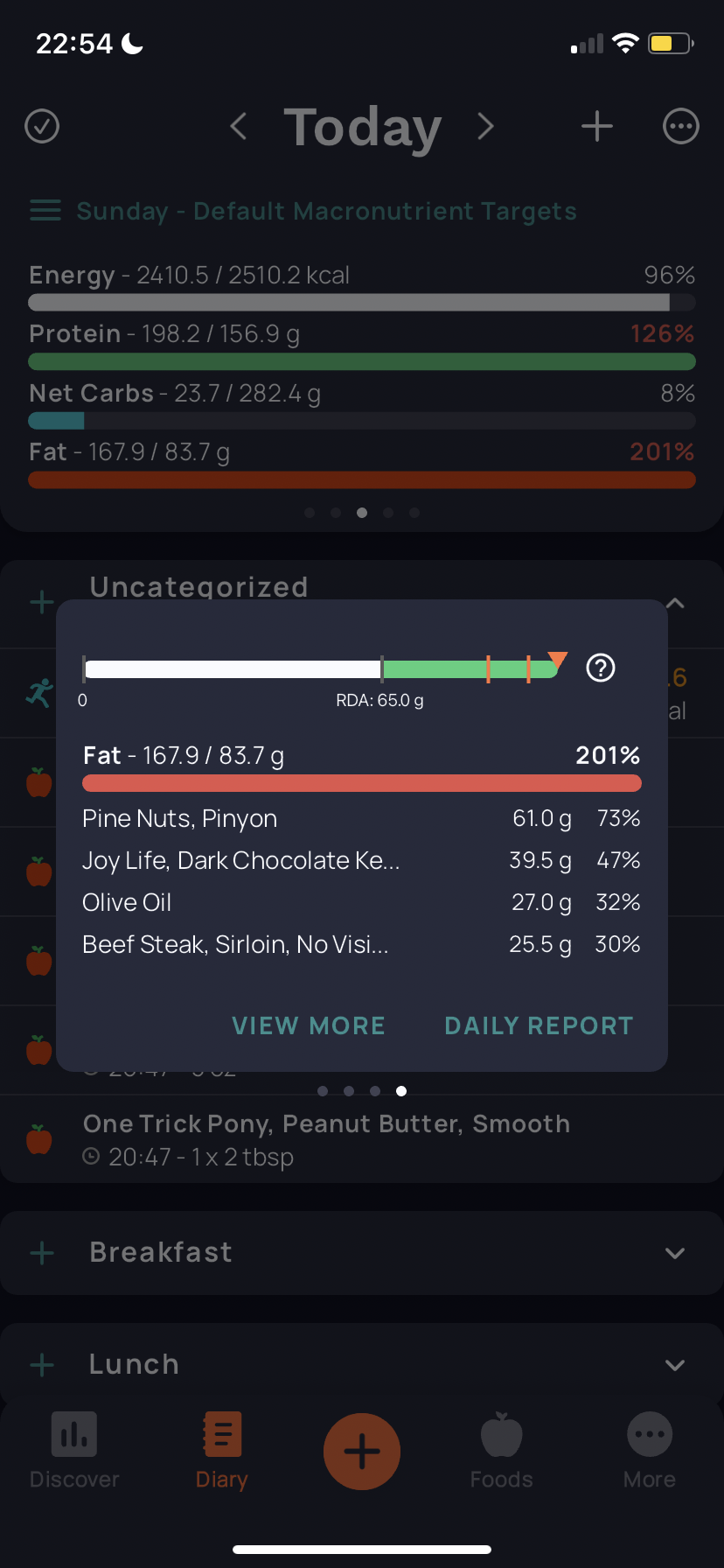Tap the orange add button in bottom bar
This screenshot has height=1568, width=724.
[x=362, y=1452]
